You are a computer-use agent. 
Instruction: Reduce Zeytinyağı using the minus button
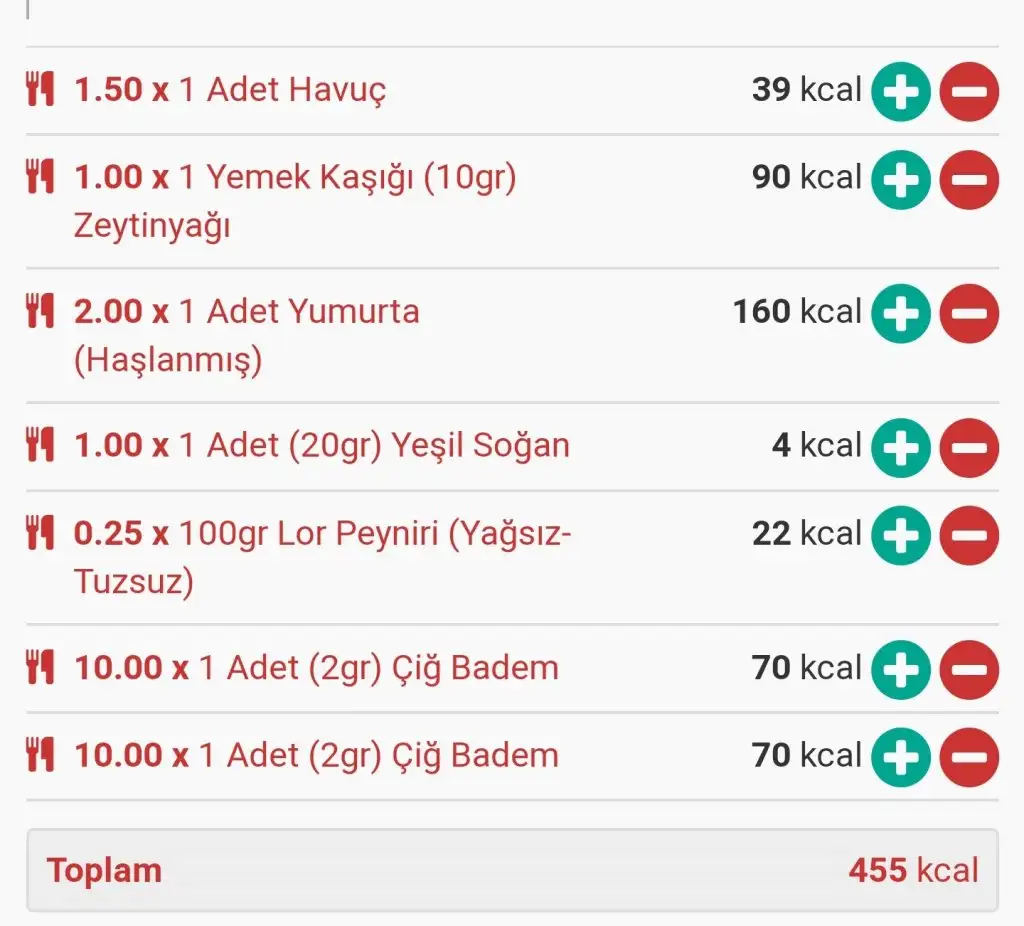coord(969,180)
